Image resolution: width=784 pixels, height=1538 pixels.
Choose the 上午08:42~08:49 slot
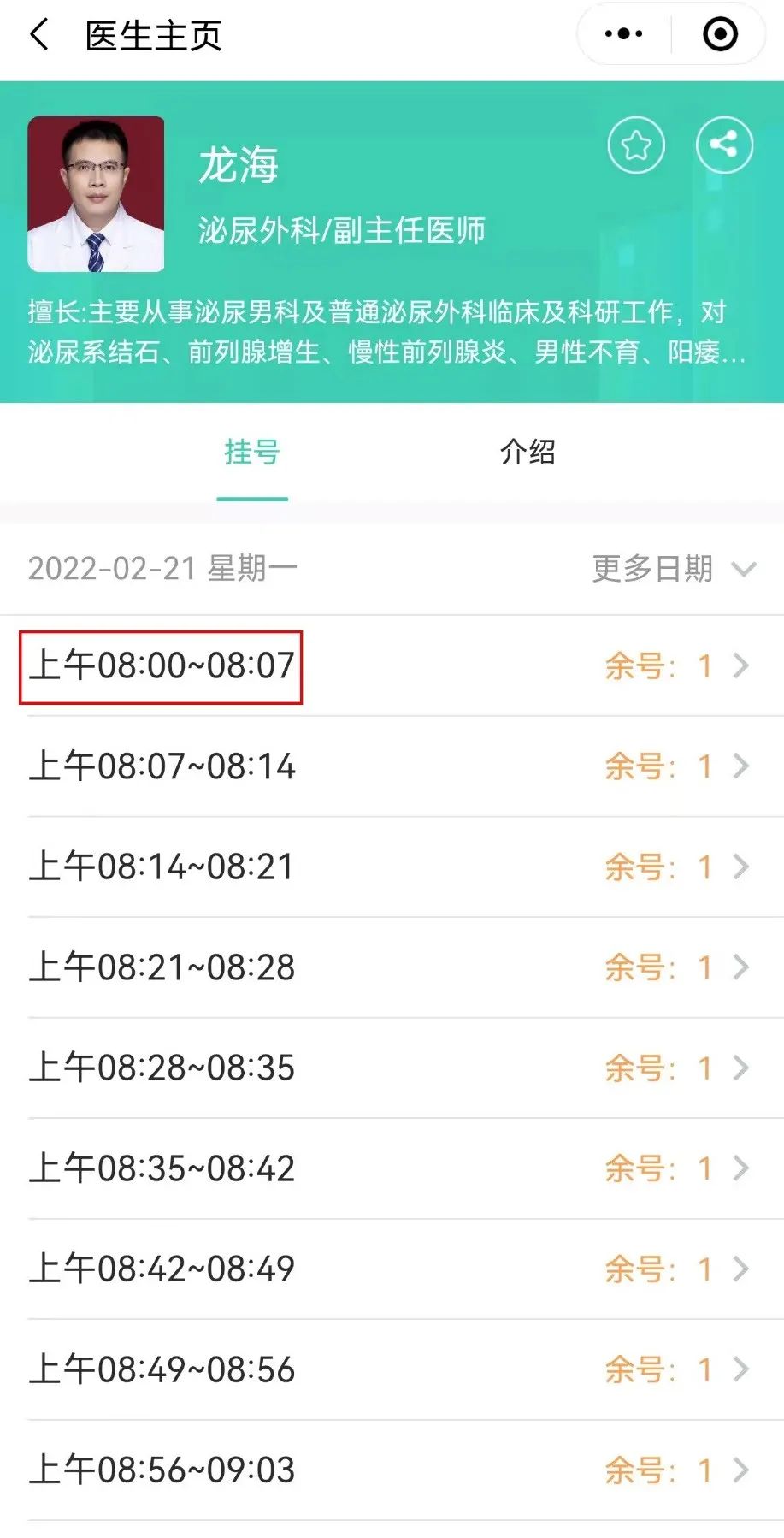point(392,1269)
